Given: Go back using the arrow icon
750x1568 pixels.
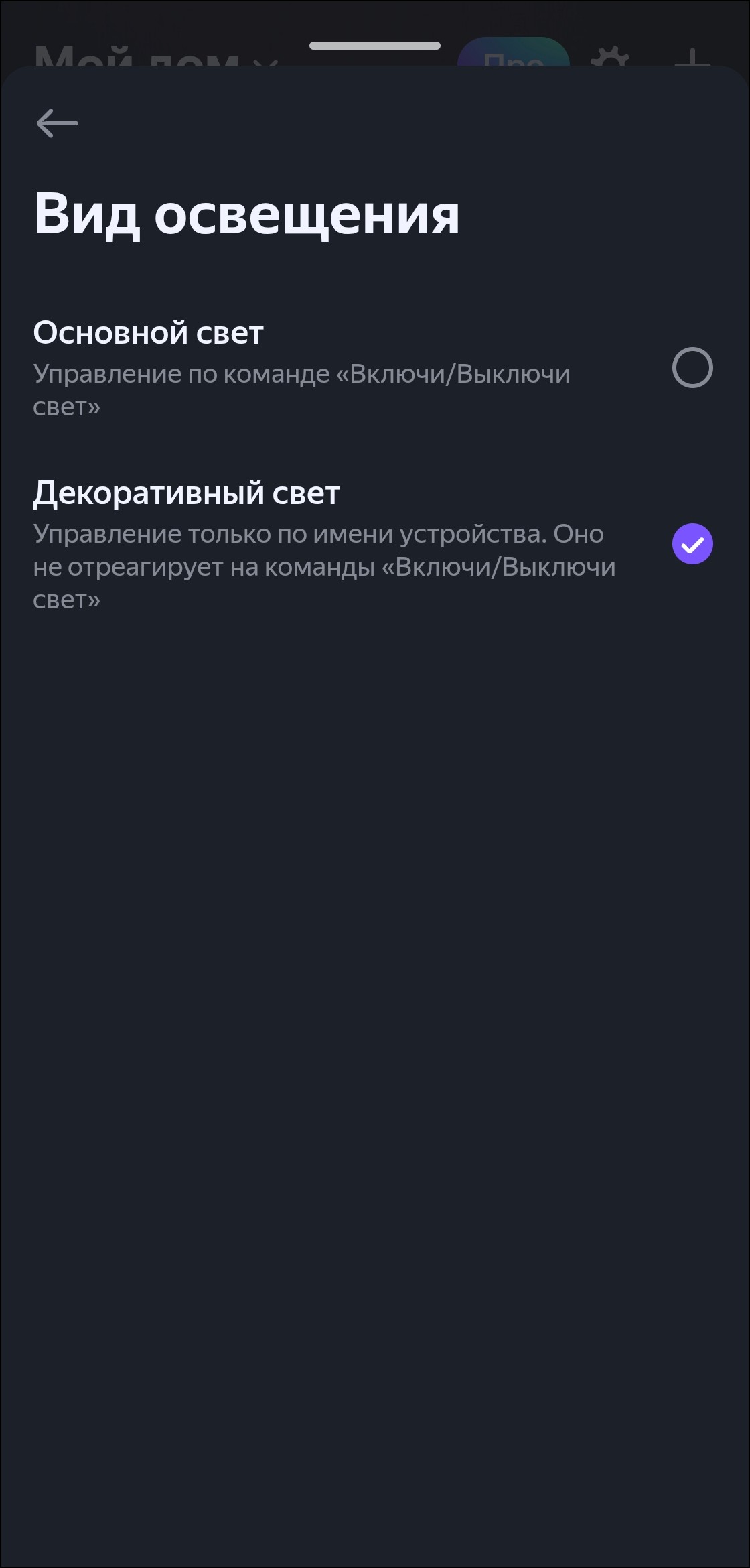Looking at the screenshot, I should click(57, 124).
